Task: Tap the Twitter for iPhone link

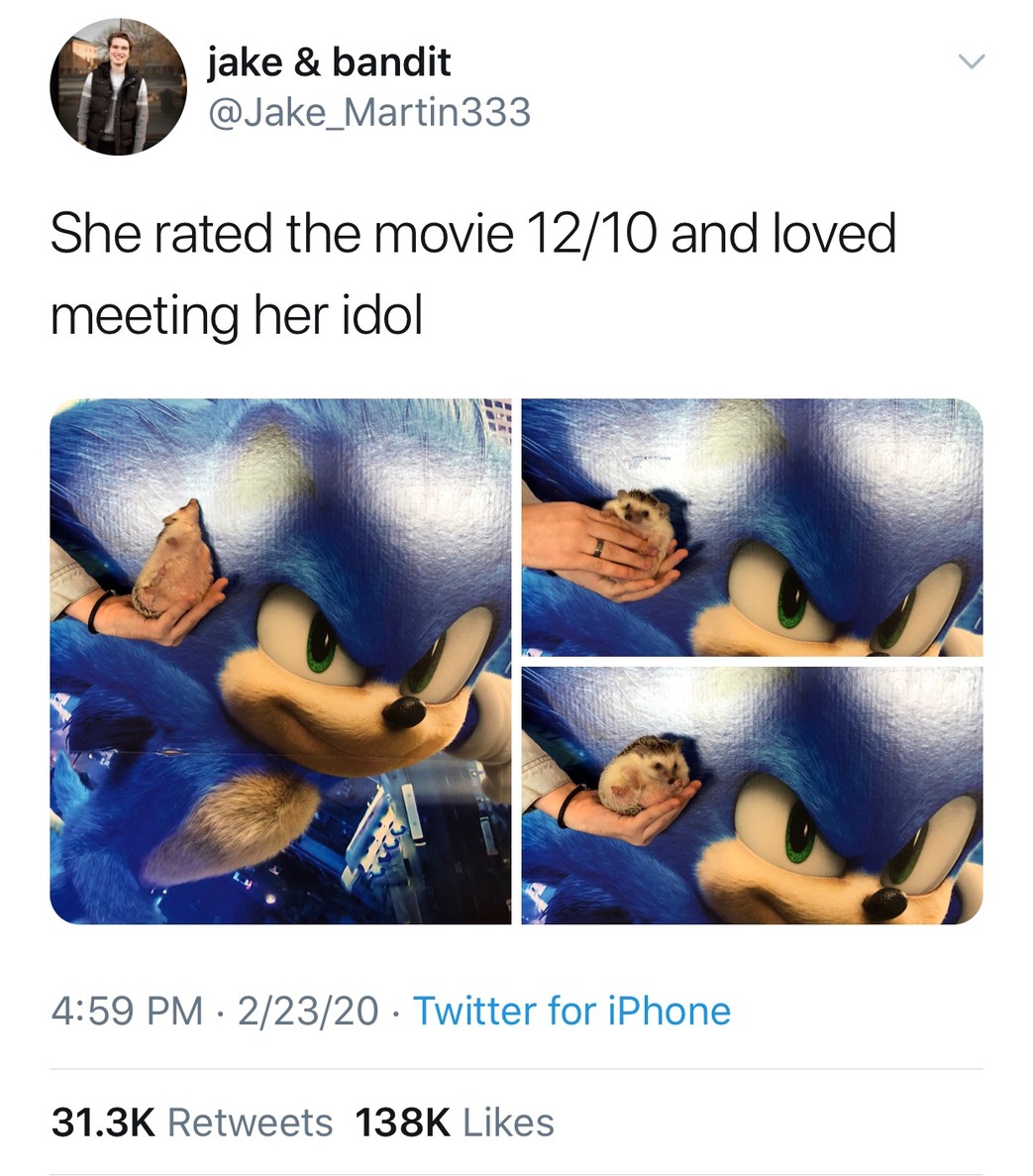Action: [571, 1011]
